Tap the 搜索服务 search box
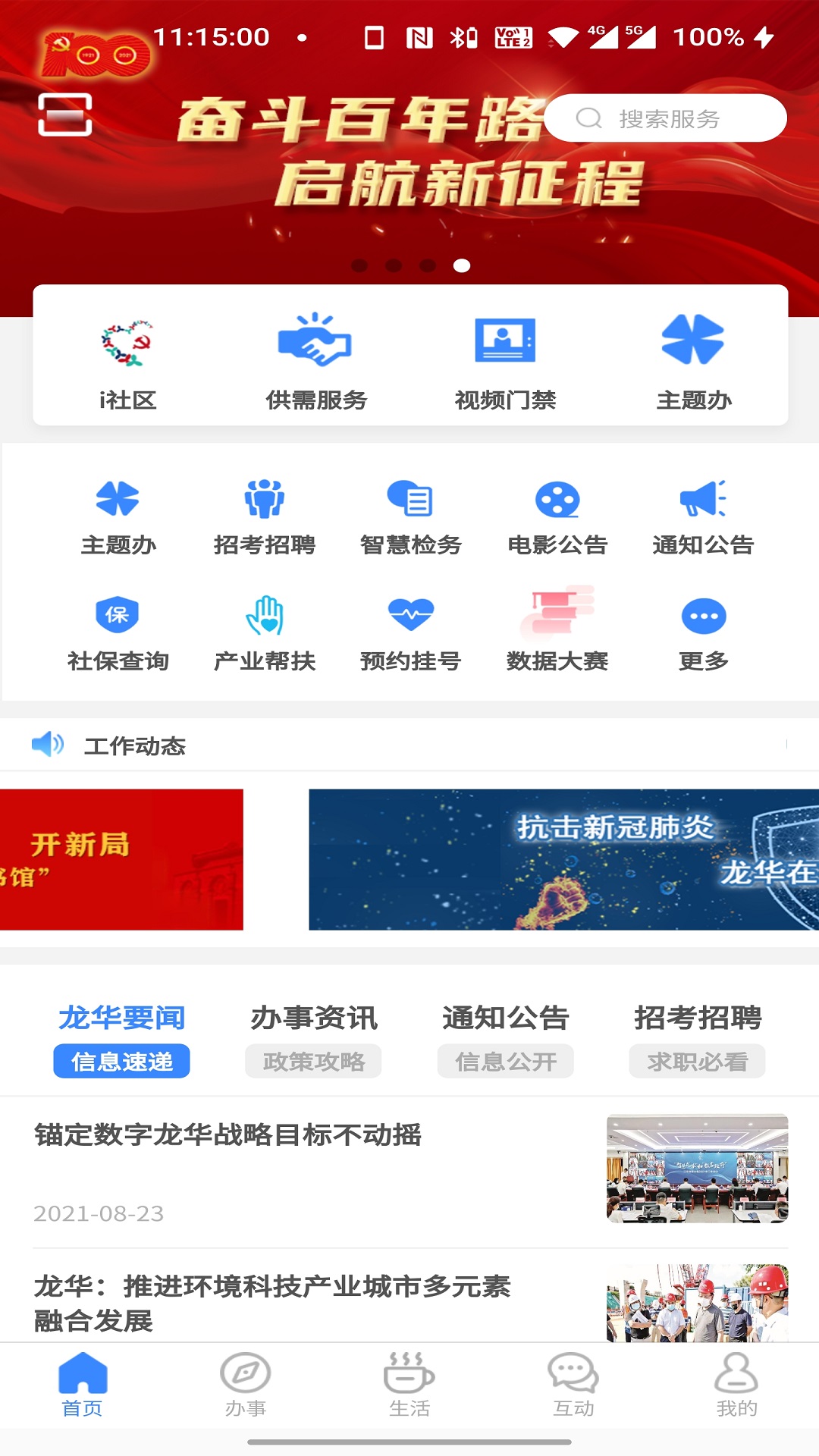 coord(665,118)
